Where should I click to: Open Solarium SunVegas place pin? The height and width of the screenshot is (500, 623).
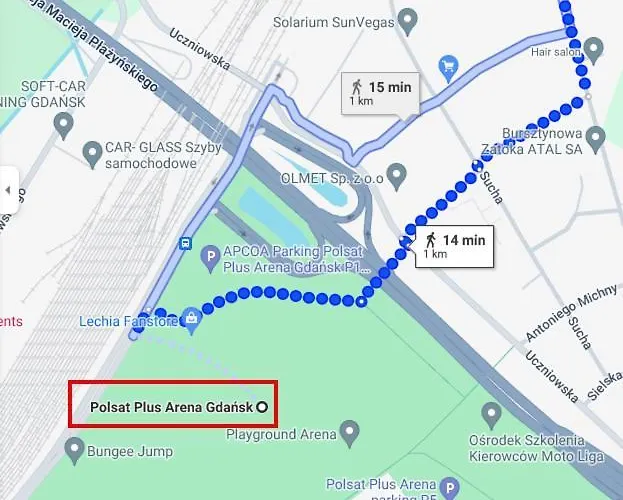[407, 19]
